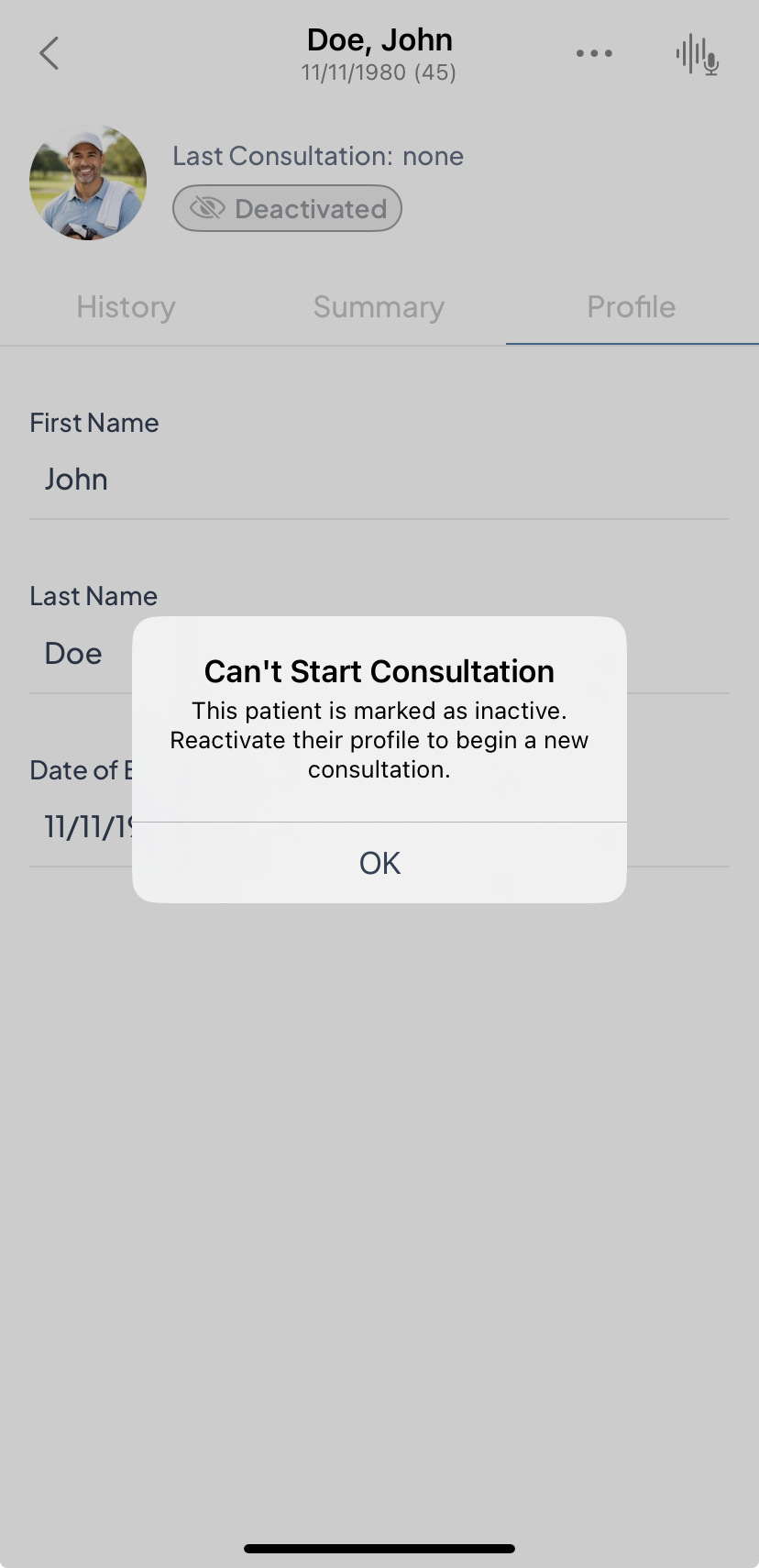Image resolution: width=759 pixels, height=1568 pixels.
Task: Open John Doe's profile photo
Action: coord(88,182)
